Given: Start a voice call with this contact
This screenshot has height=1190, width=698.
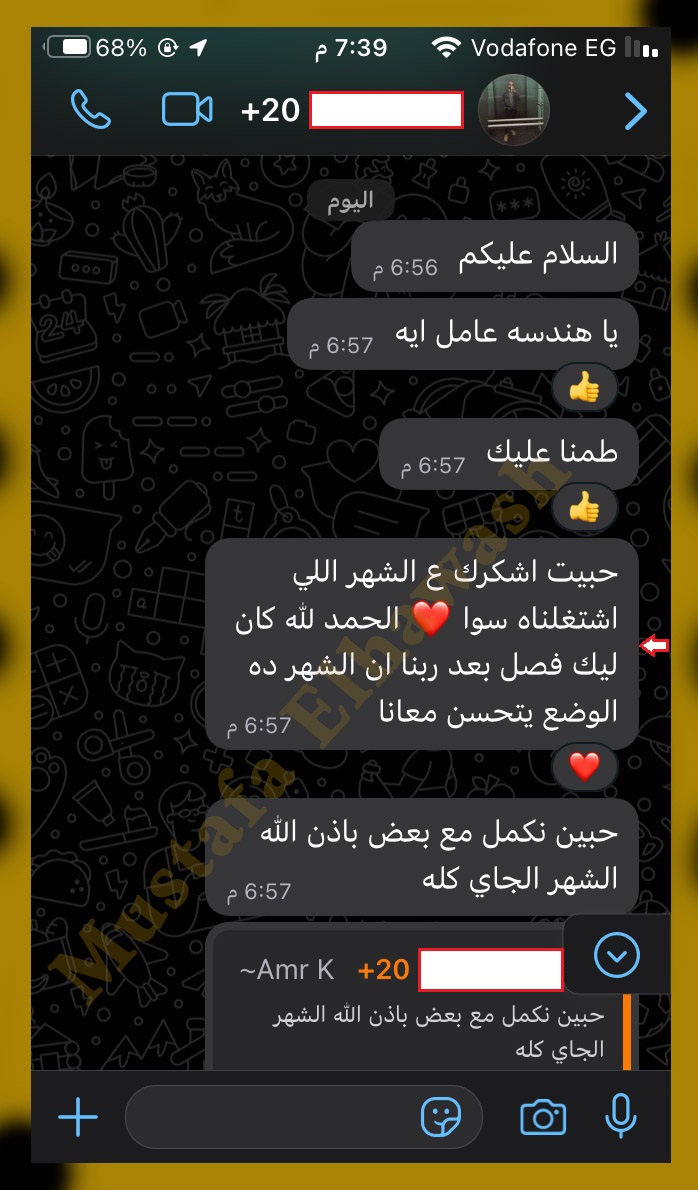Looking at the screenshot, I should 91,109.
